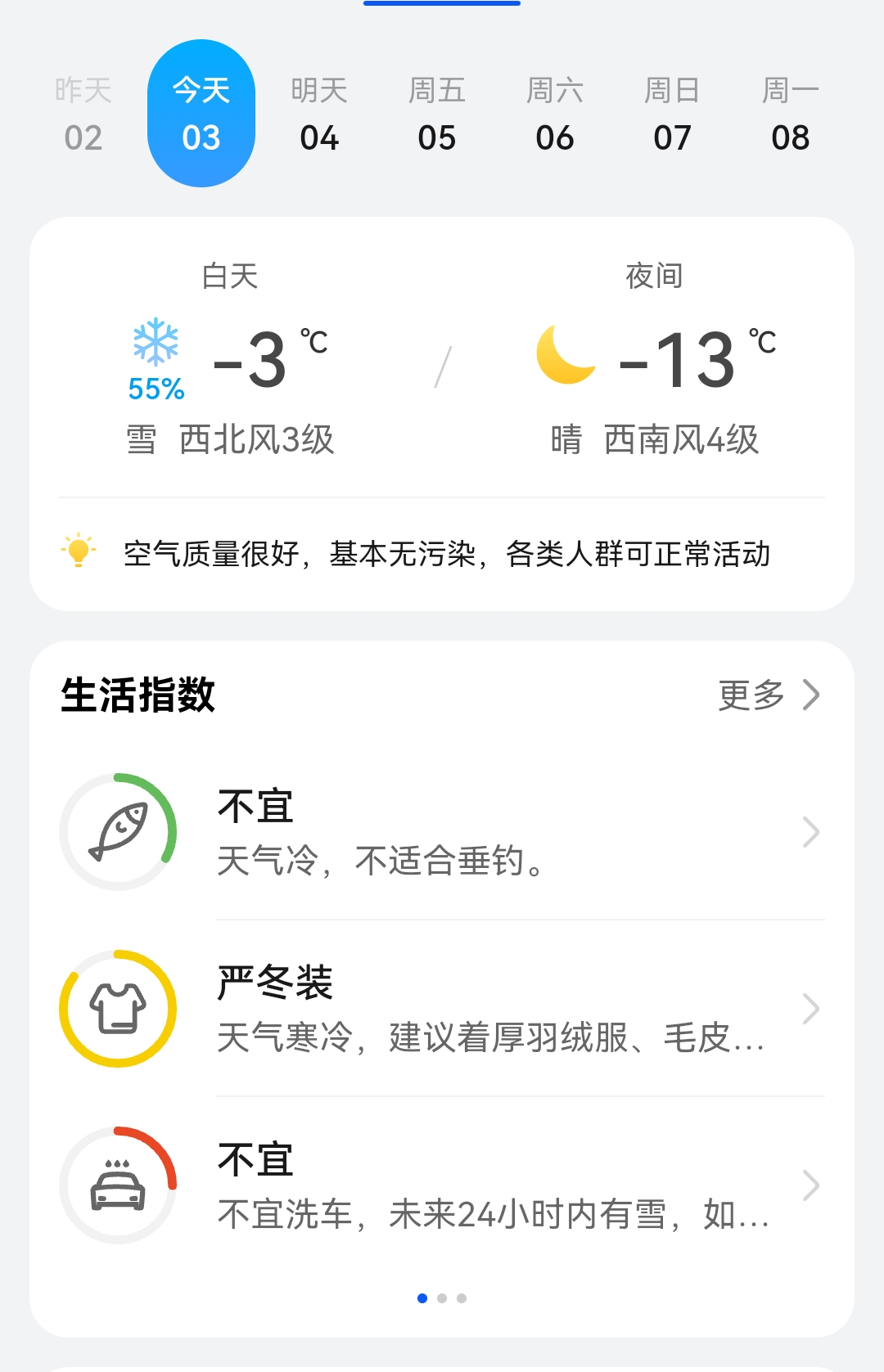This screenshot has width=884, height=1372.
Task: View forecast for 周六 06
Action: coord(555,114)
